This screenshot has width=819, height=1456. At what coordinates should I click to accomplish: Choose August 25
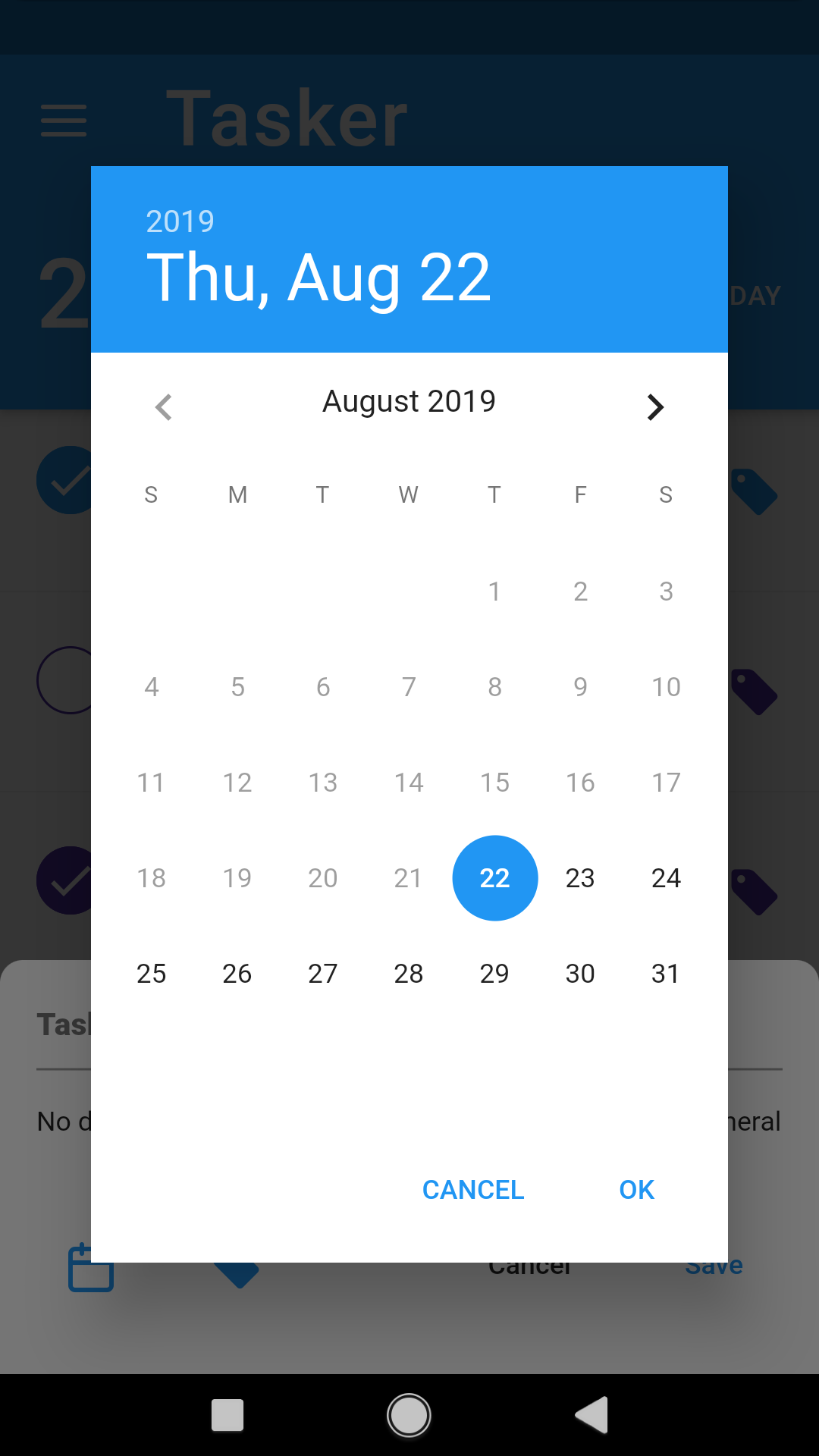coord(152,974)
